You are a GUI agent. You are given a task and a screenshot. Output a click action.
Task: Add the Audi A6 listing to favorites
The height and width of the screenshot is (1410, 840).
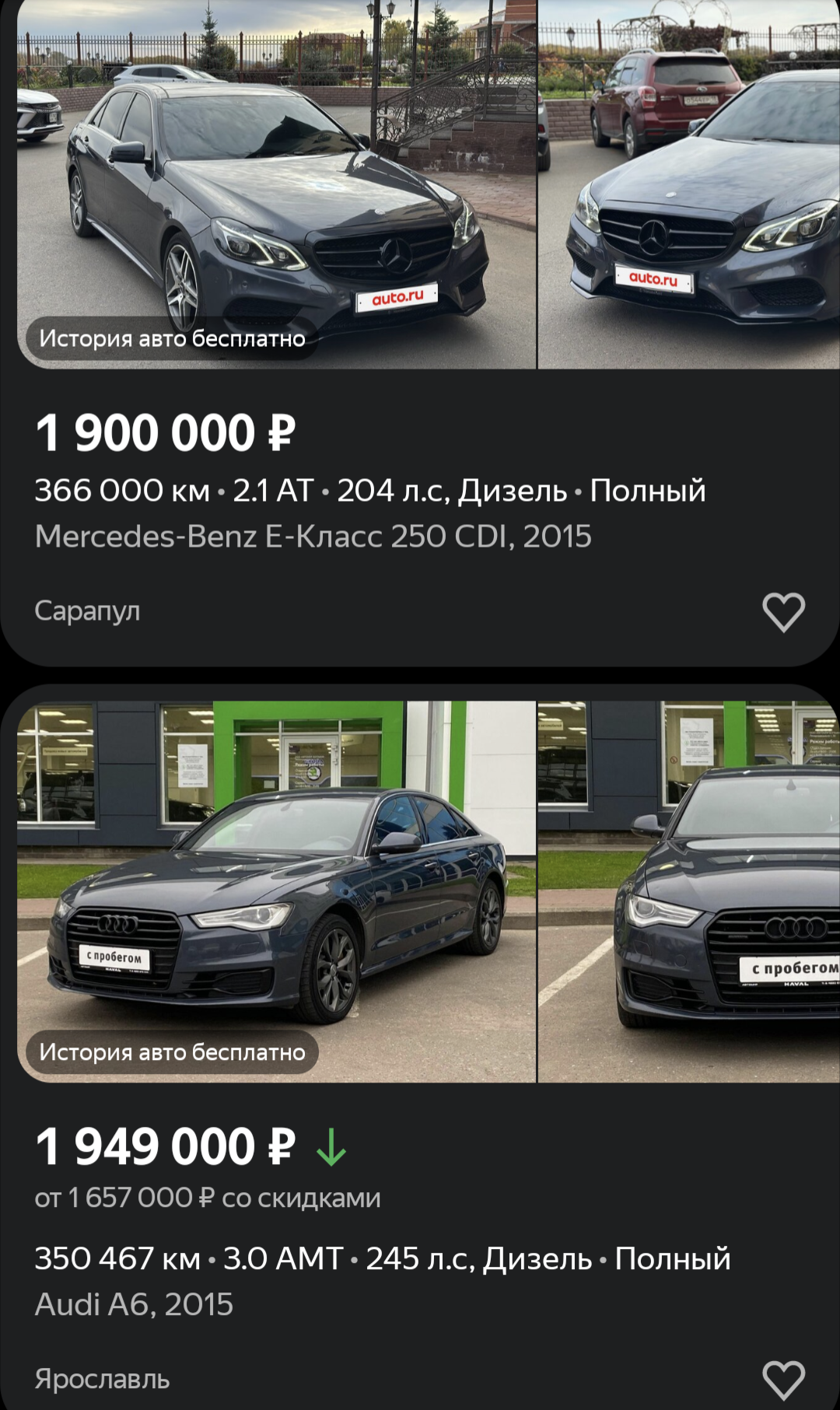[x=783, y=1380]
